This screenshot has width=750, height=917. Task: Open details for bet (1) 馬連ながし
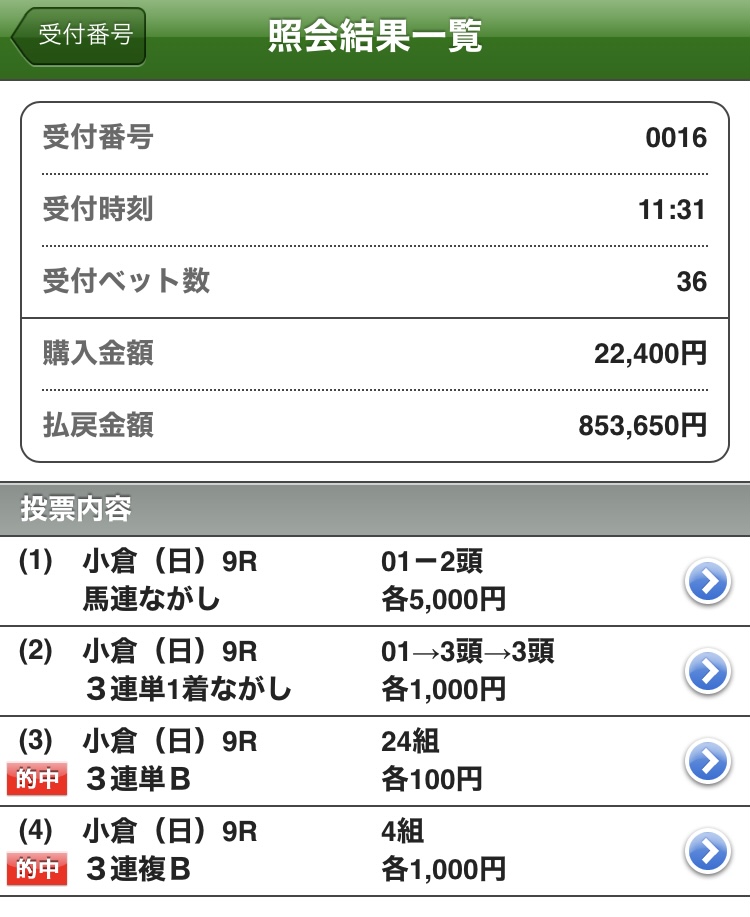point(707,581)
